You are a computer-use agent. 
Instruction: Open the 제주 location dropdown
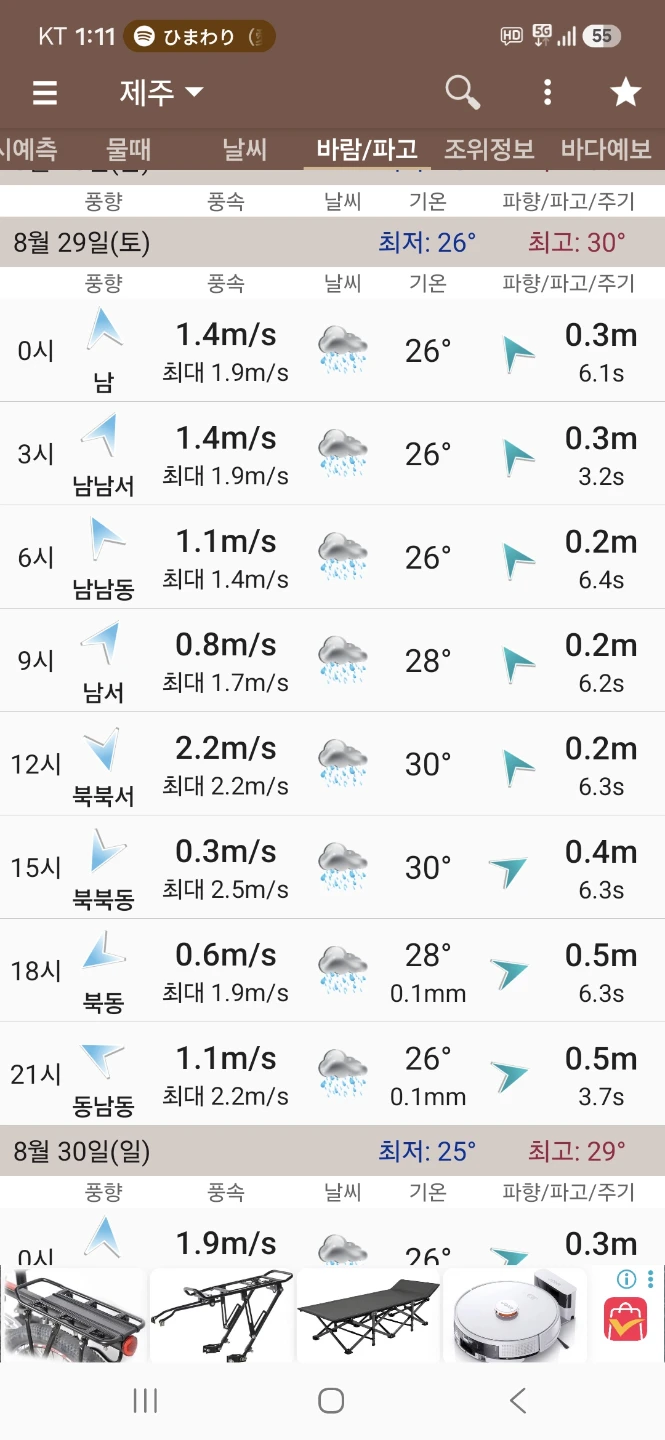coord(161,93)
